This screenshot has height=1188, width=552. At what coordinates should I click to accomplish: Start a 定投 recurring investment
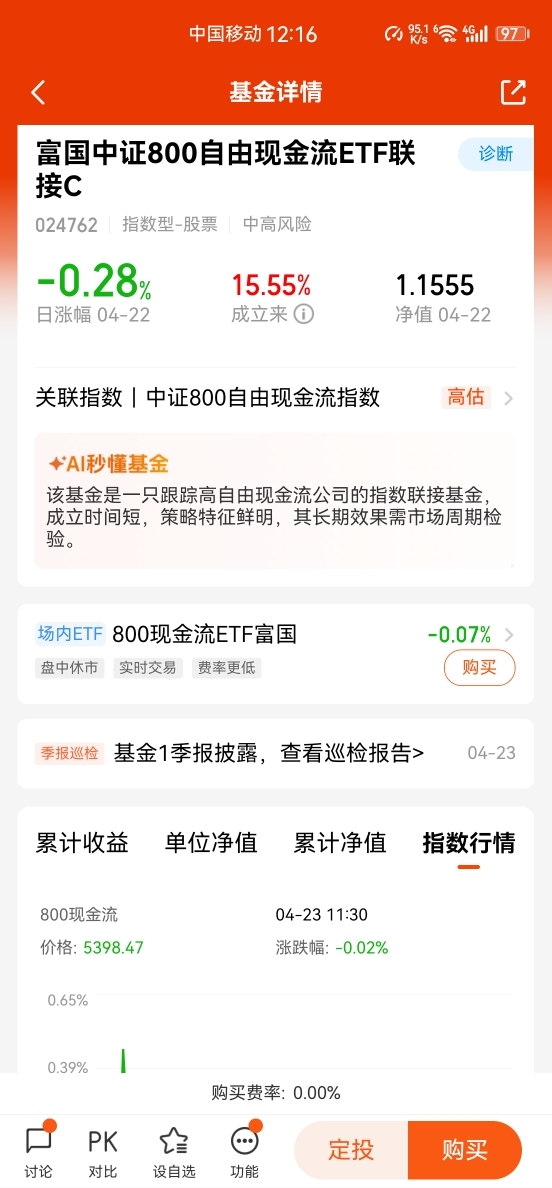coord(351,1149)
